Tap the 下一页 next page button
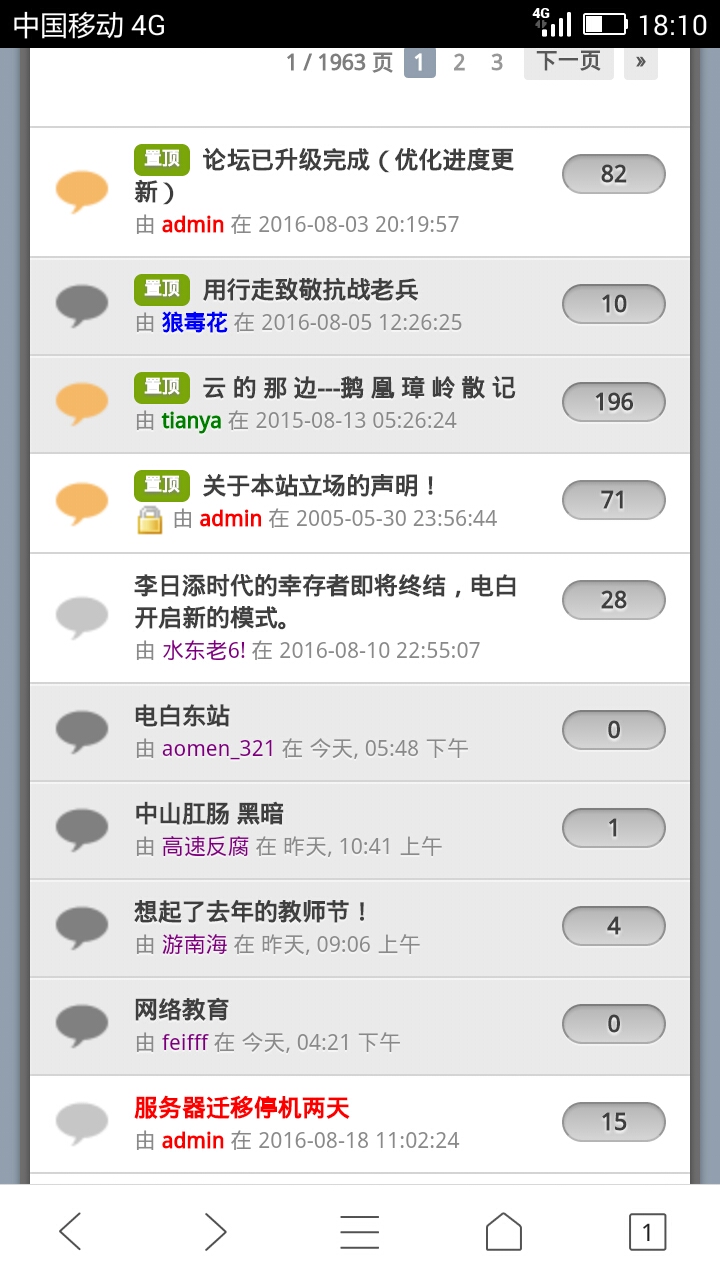The width and height of the screenshot is (720, 1280). [x=568, y=62]
